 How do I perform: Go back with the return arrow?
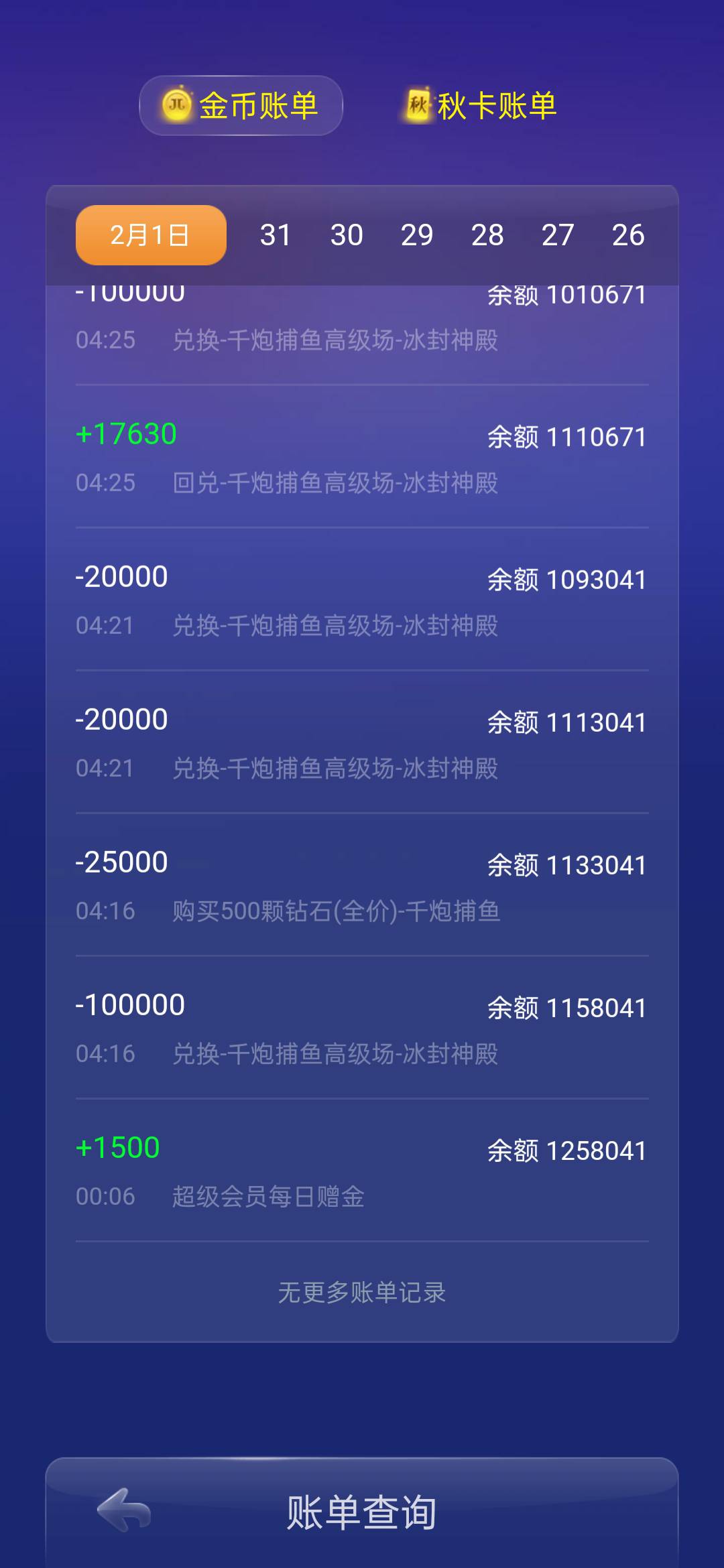(124, 1510)
